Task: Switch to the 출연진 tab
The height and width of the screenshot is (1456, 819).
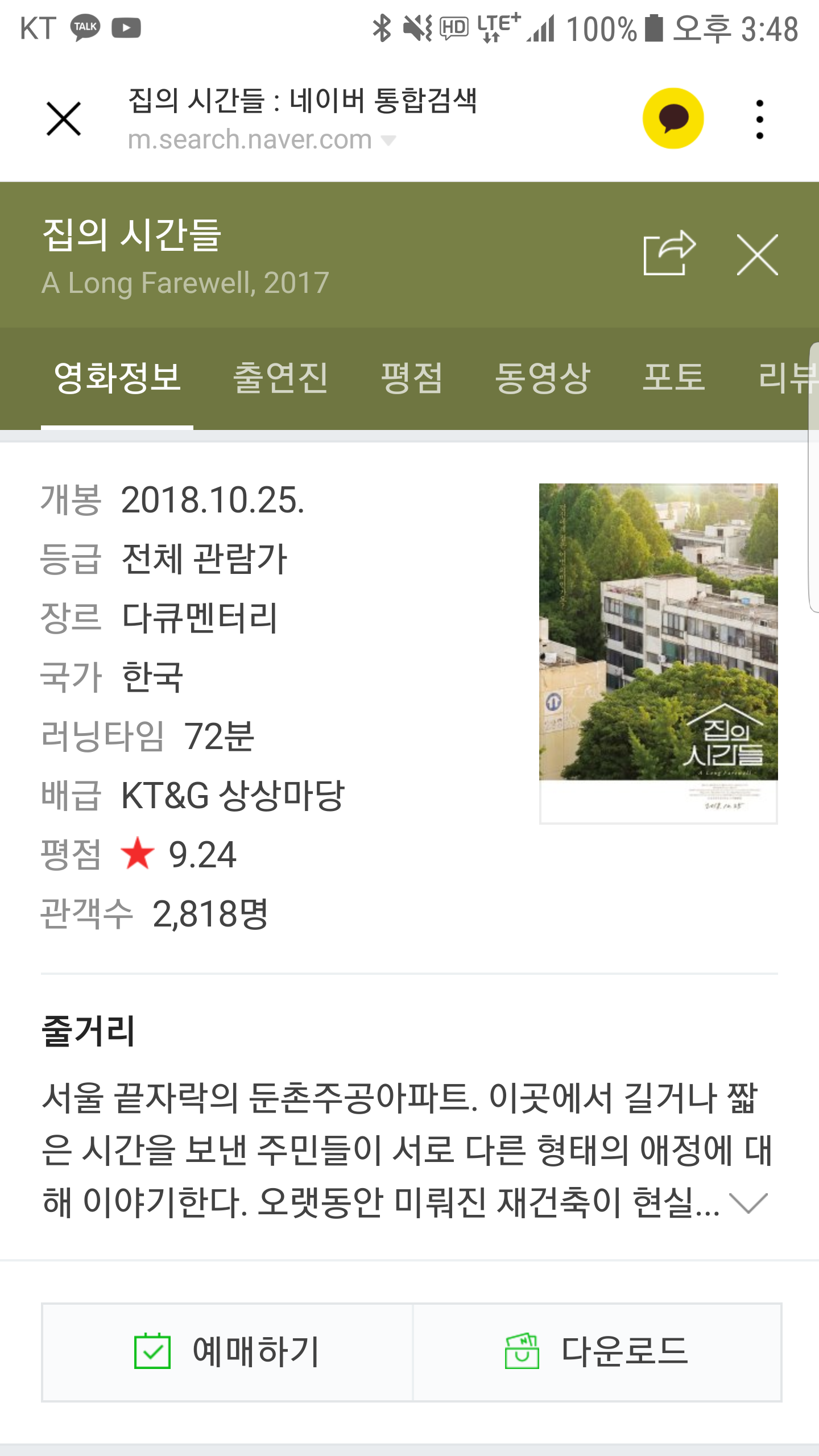Action: 280,378
